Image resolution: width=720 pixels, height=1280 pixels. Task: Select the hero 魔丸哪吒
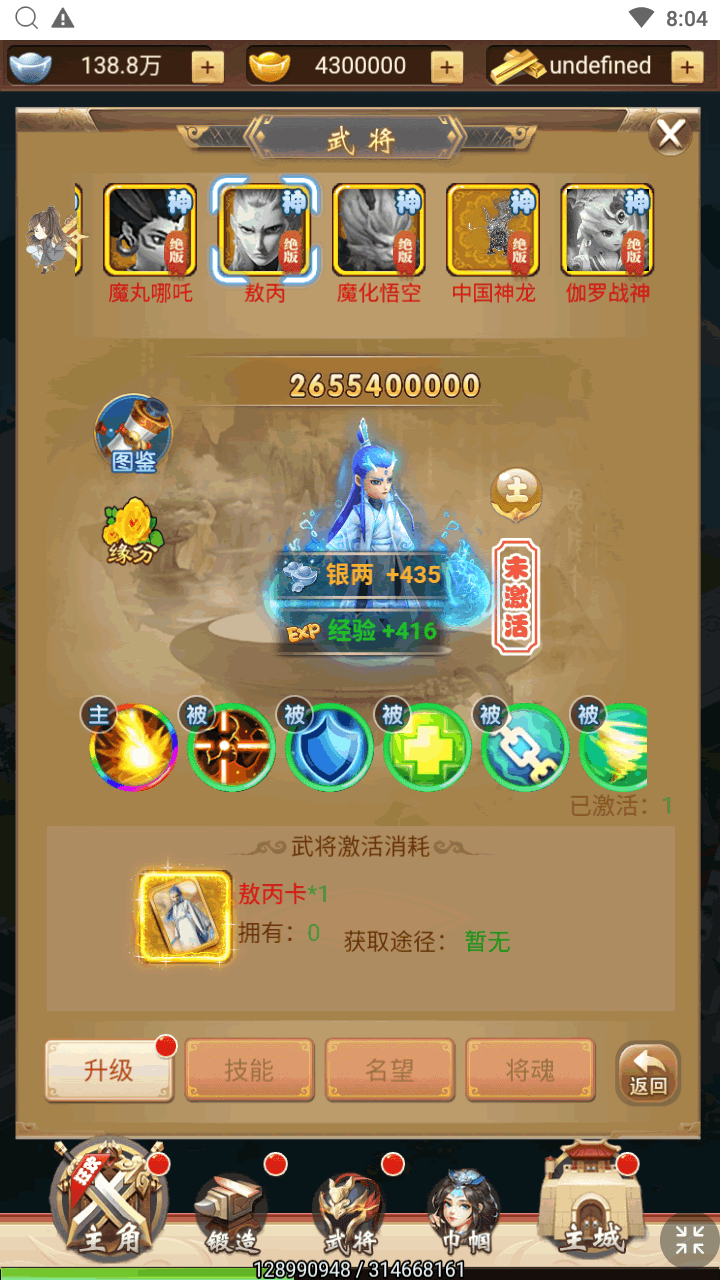(x=150, y=230)
